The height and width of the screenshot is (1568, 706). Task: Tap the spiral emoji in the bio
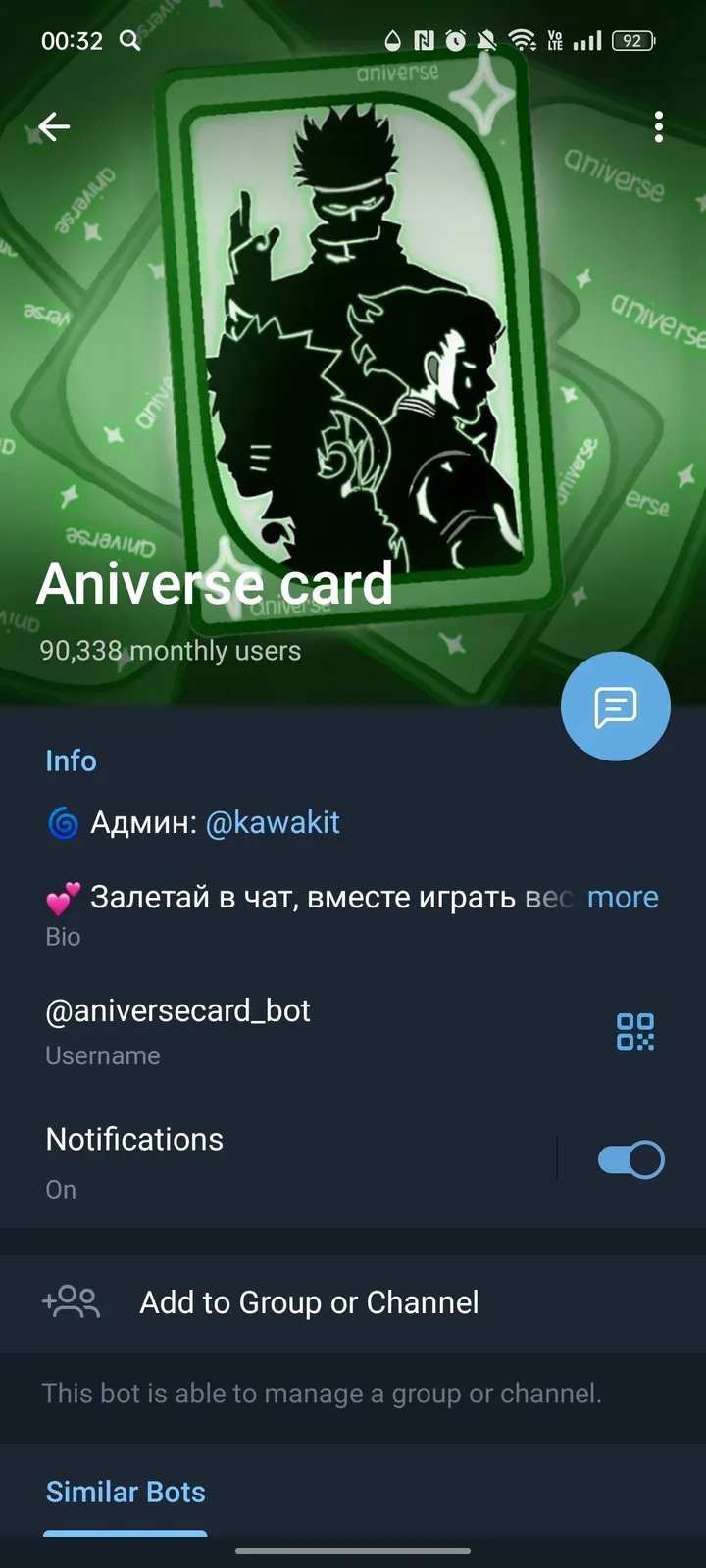click(x=61, y=823)
